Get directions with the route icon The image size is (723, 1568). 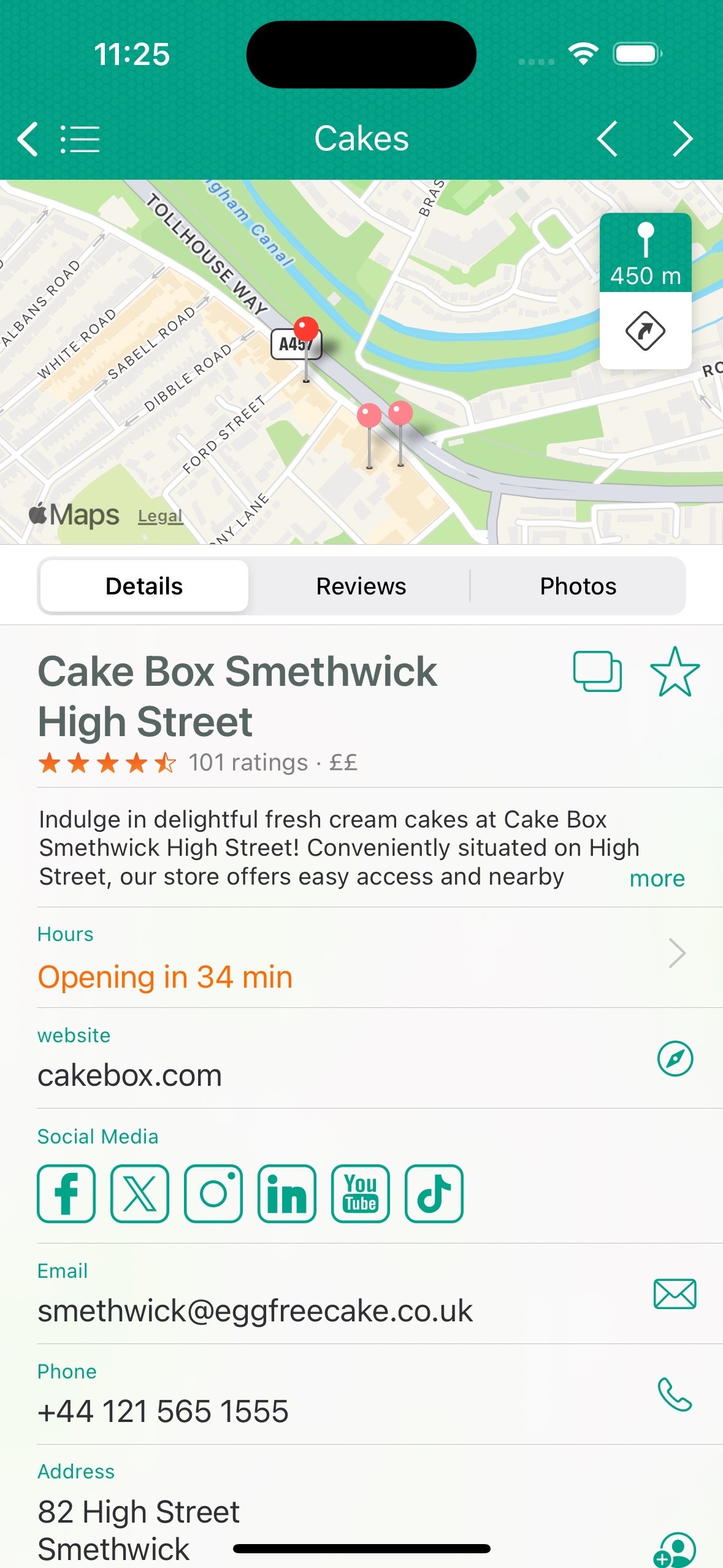[x=645, y=331]
